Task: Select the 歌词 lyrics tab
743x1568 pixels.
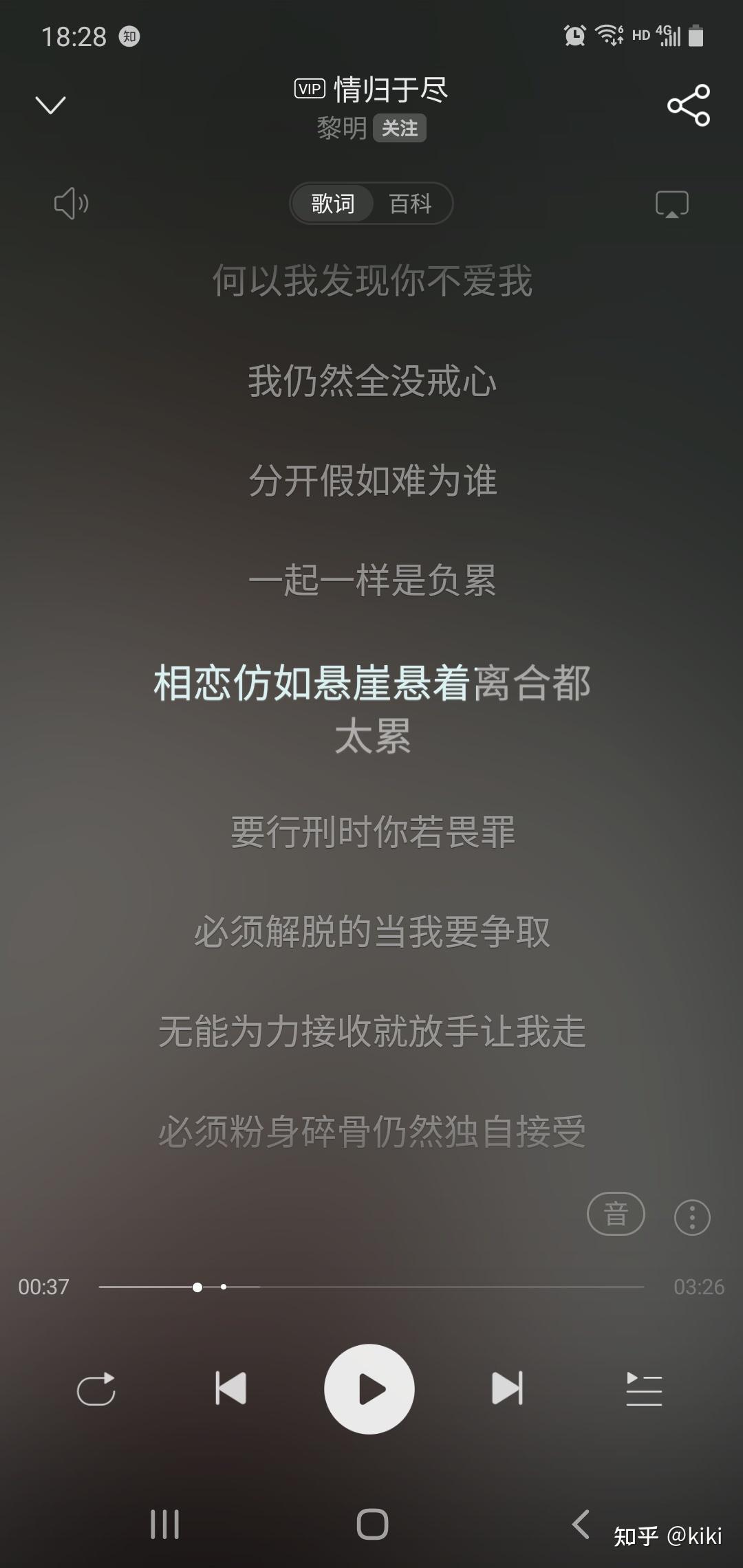Action: point(333,203)
